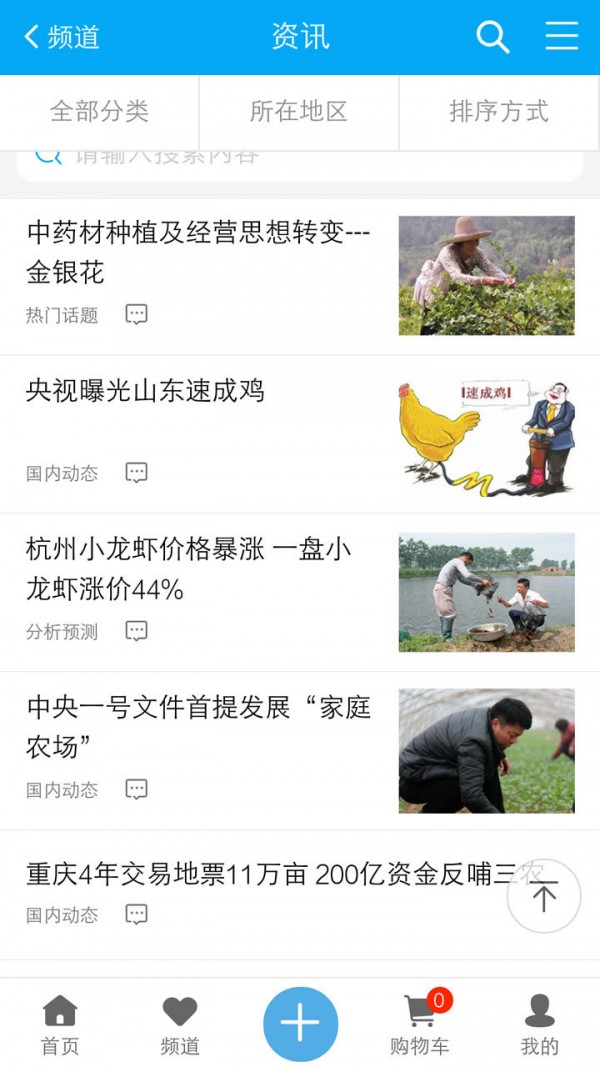
Task: Tap the scroll-to-top arrow button
Action: pos(543,896)
